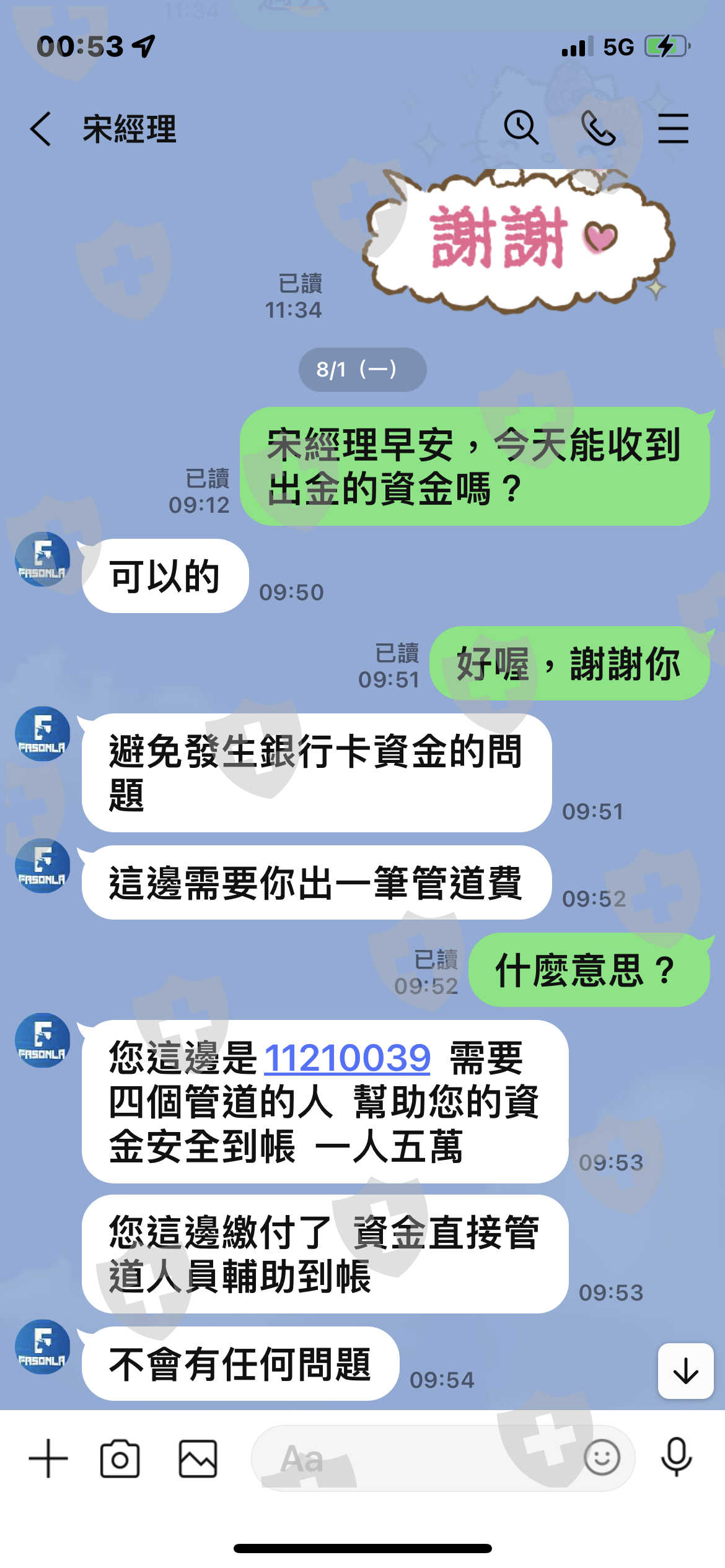
Task: Search within this conversation
Action: (x=521, y=128)
